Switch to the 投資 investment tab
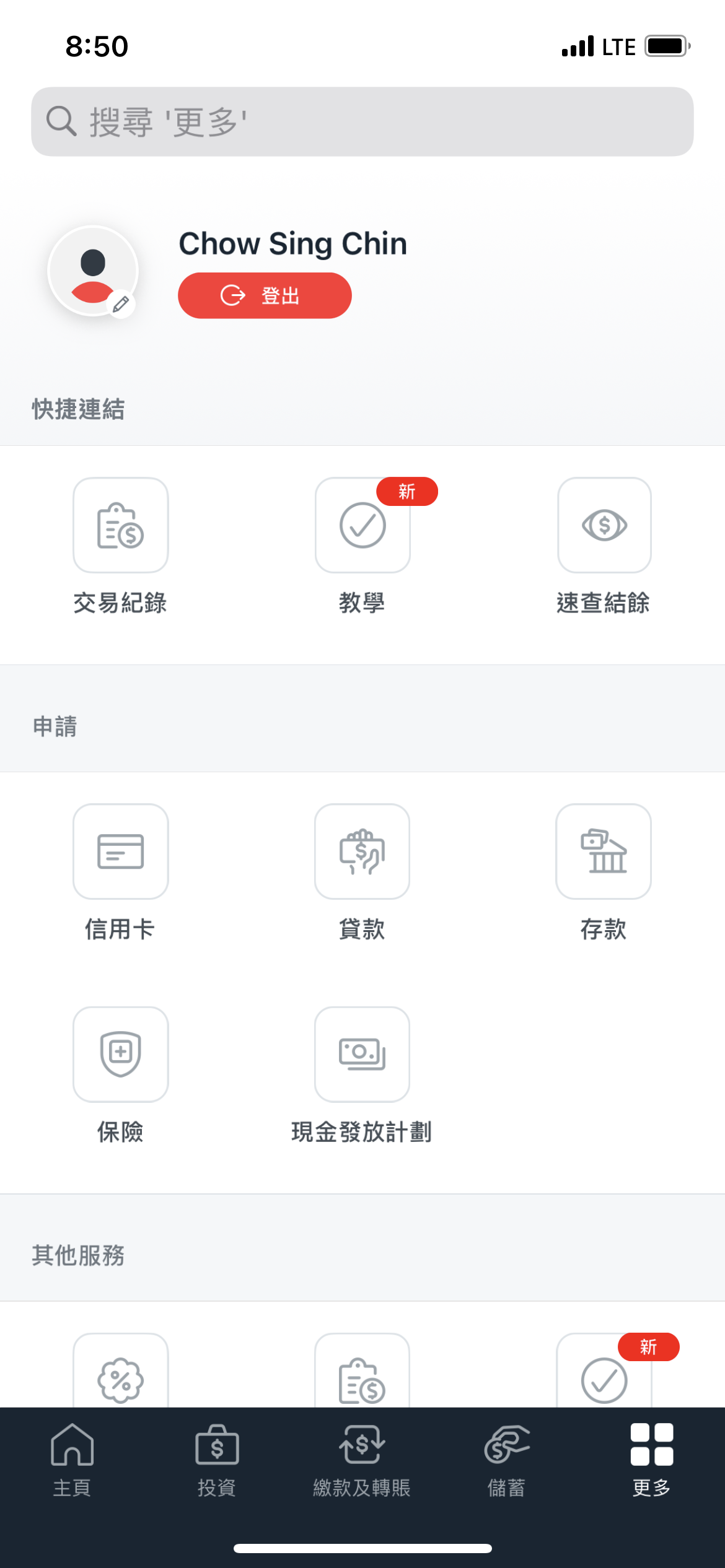The image size is (725, 1568). 217,1459
